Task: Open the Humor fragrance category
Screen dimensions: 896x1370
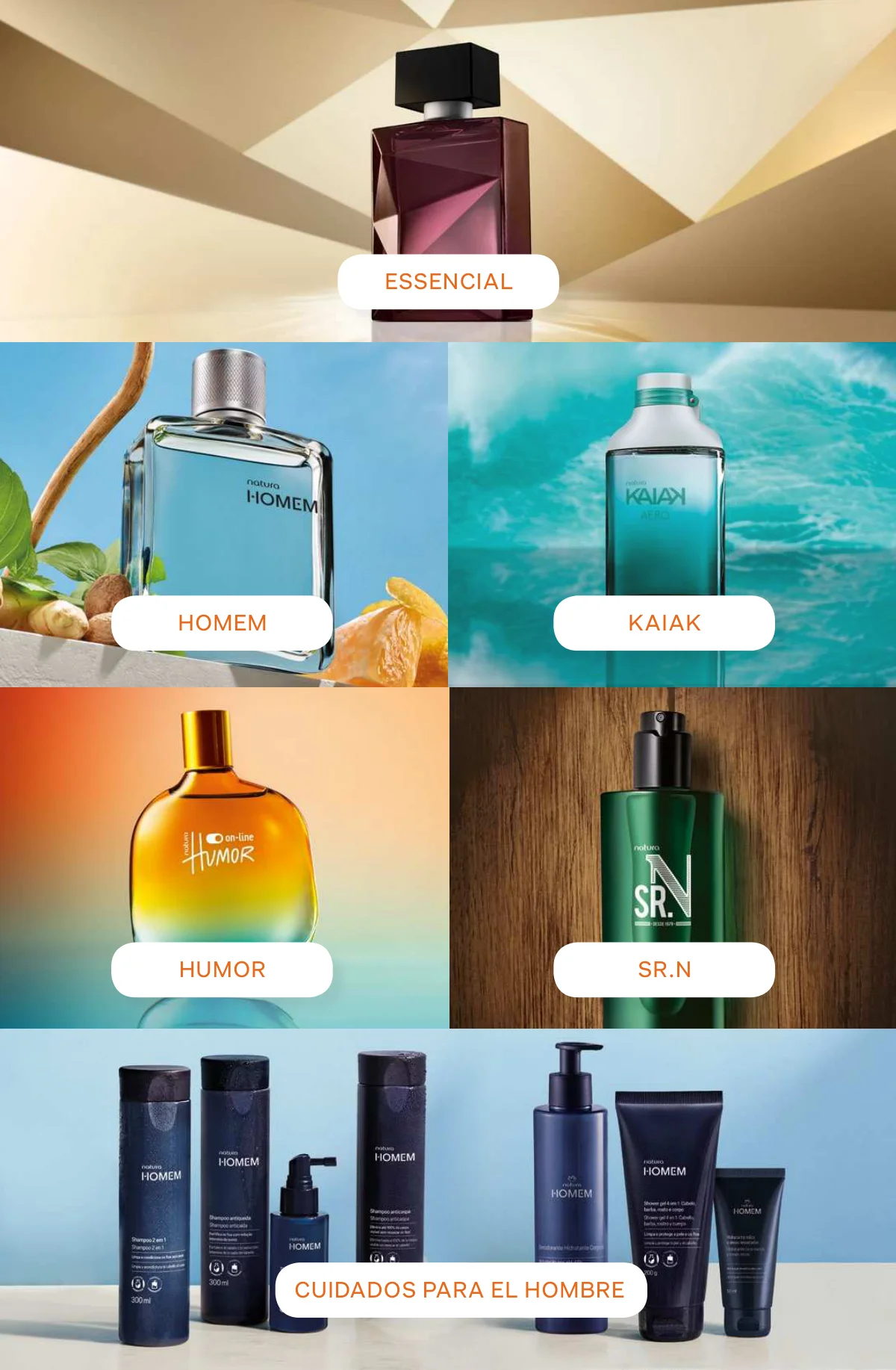Action: (x=222, y=969)
